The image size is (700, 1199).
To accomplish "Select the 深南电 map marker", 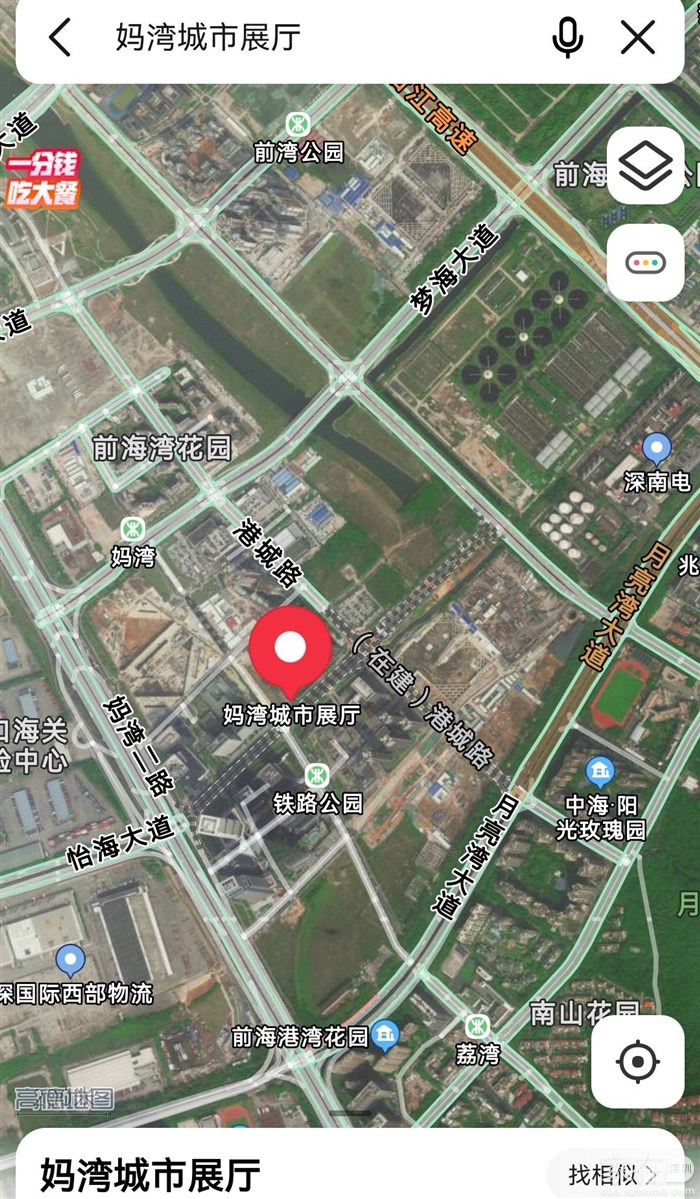I will point(656,448).
